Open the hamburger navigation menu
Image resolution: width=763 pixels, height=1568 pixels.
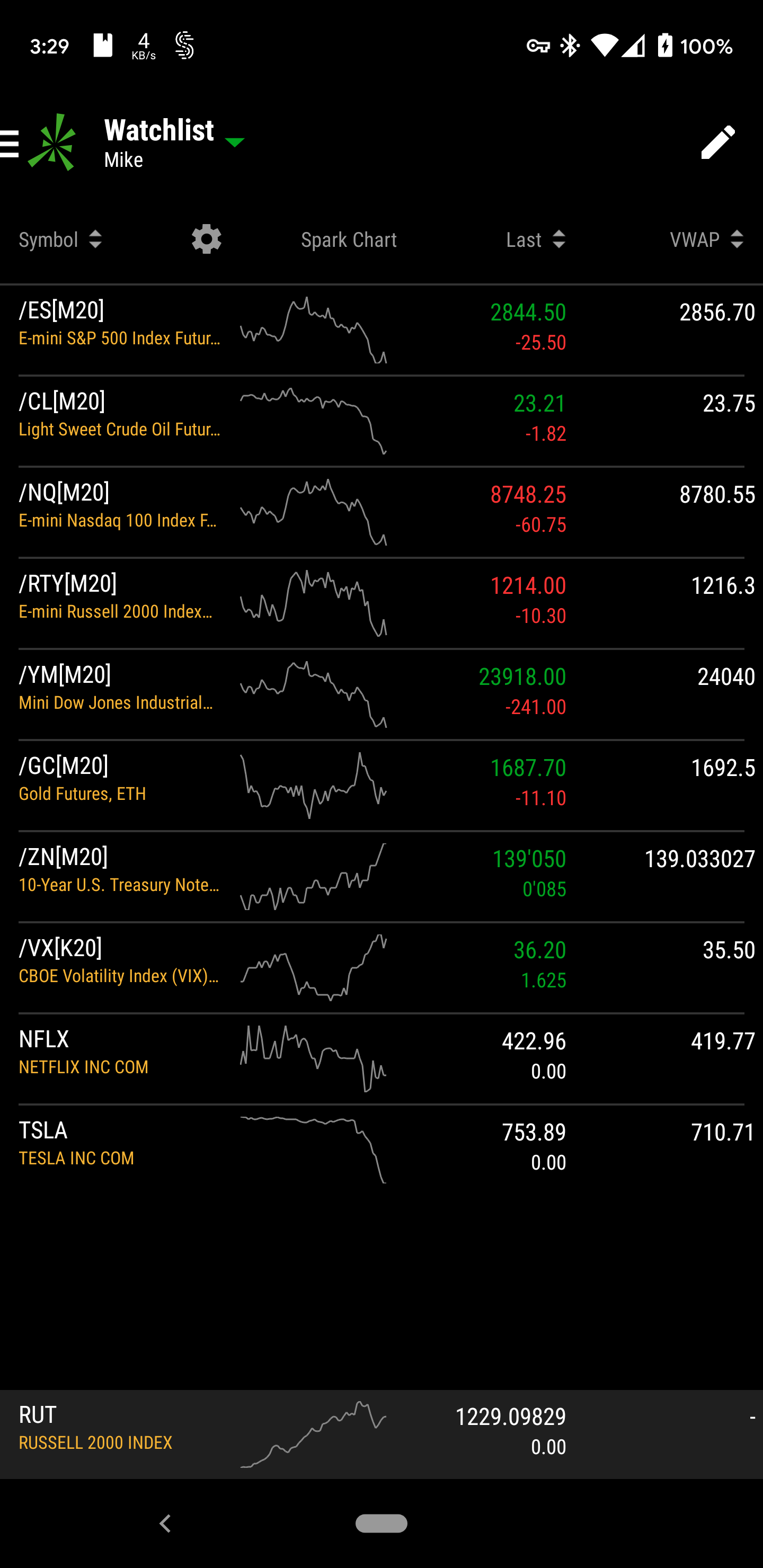[9, 144]
